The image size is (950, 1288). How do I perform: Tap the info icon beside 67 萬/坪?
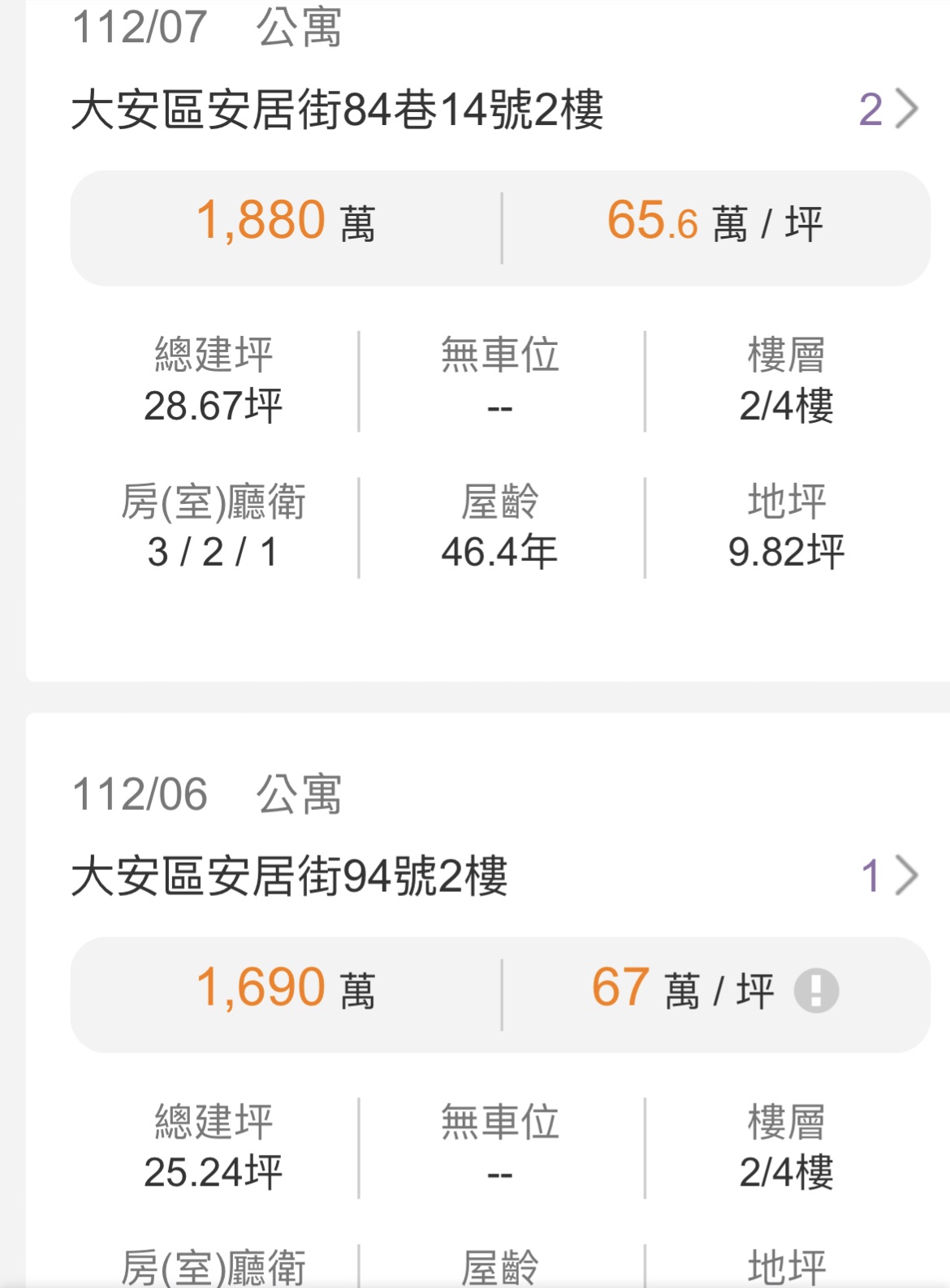815,991
